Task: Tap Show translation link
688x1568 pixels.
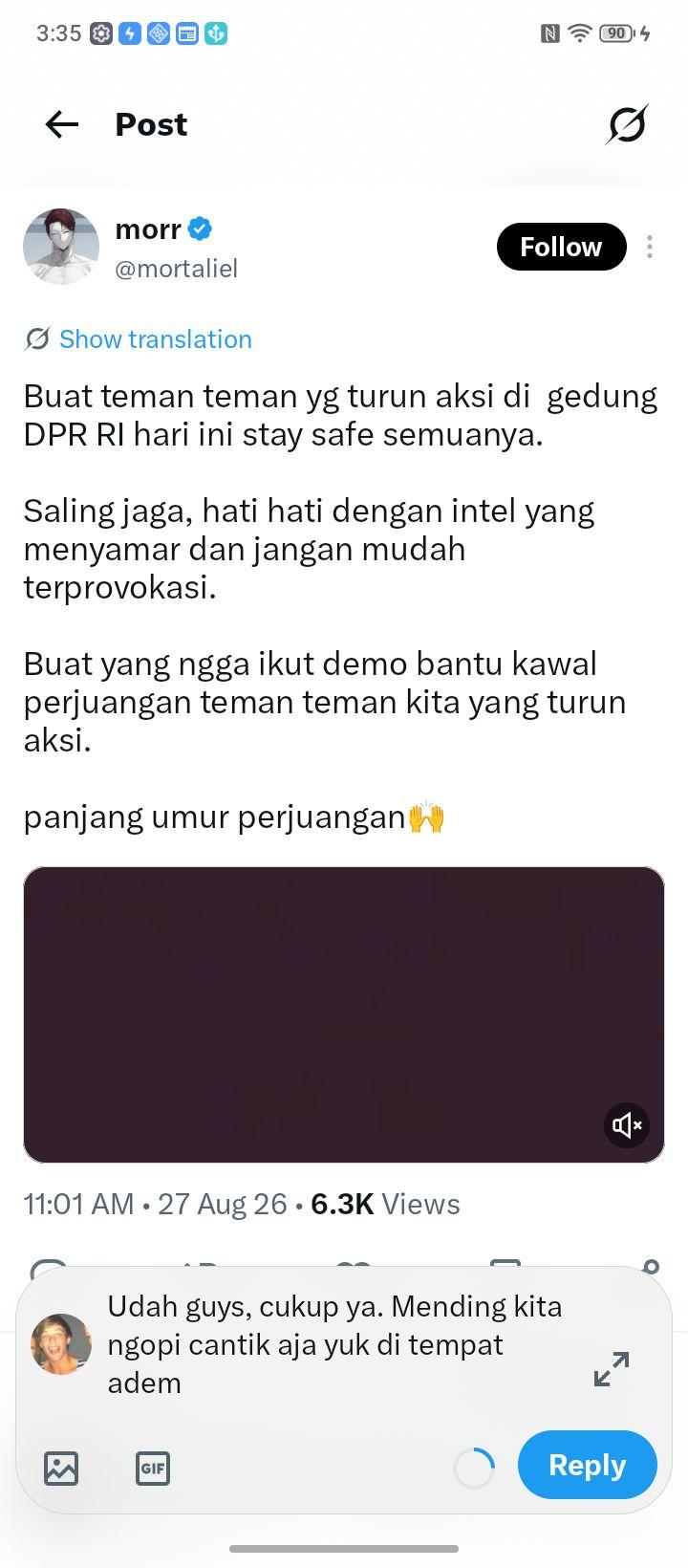Action: 155,339
